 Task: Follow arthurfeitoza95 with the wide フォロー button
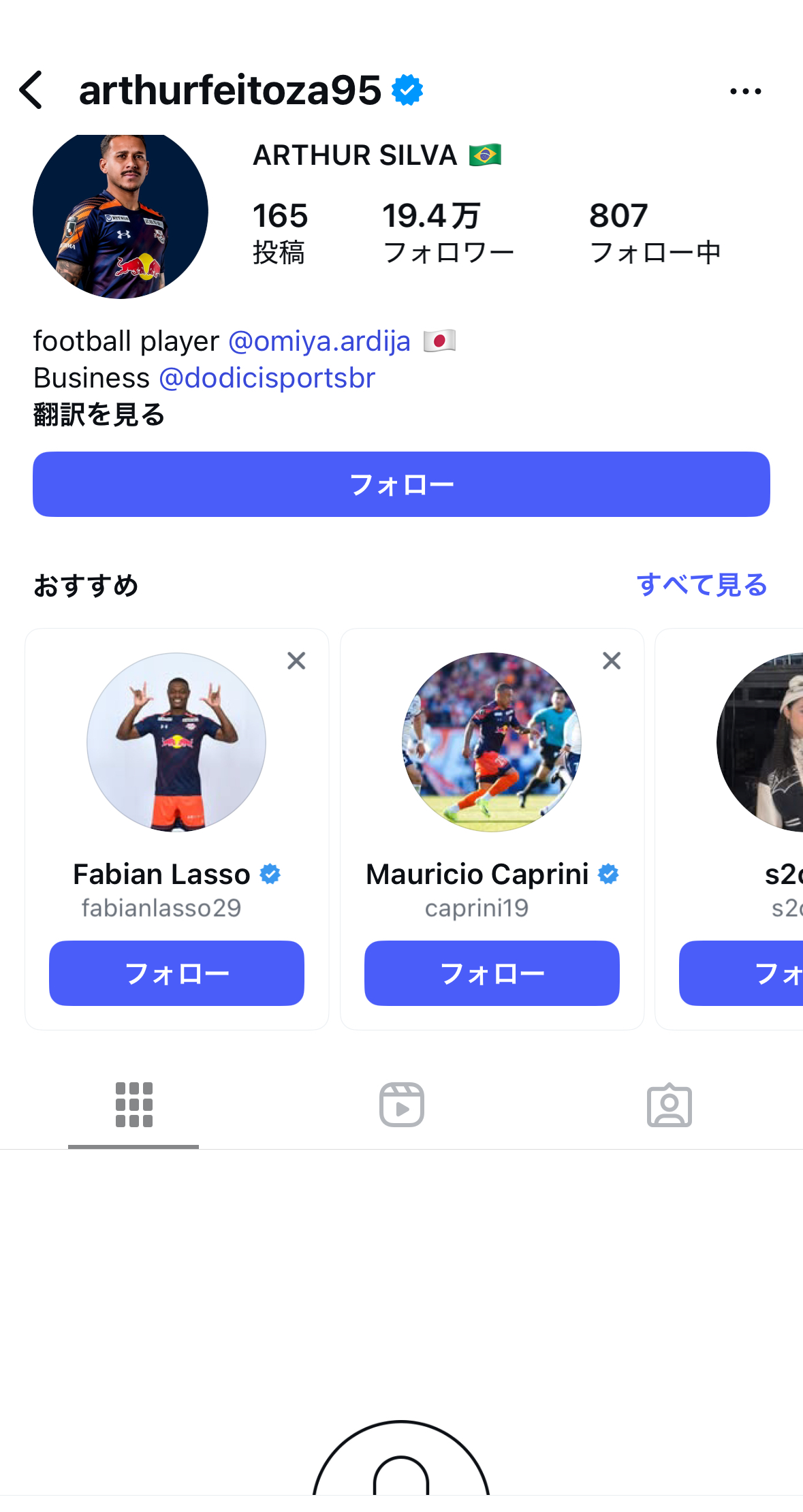[401, 484]
